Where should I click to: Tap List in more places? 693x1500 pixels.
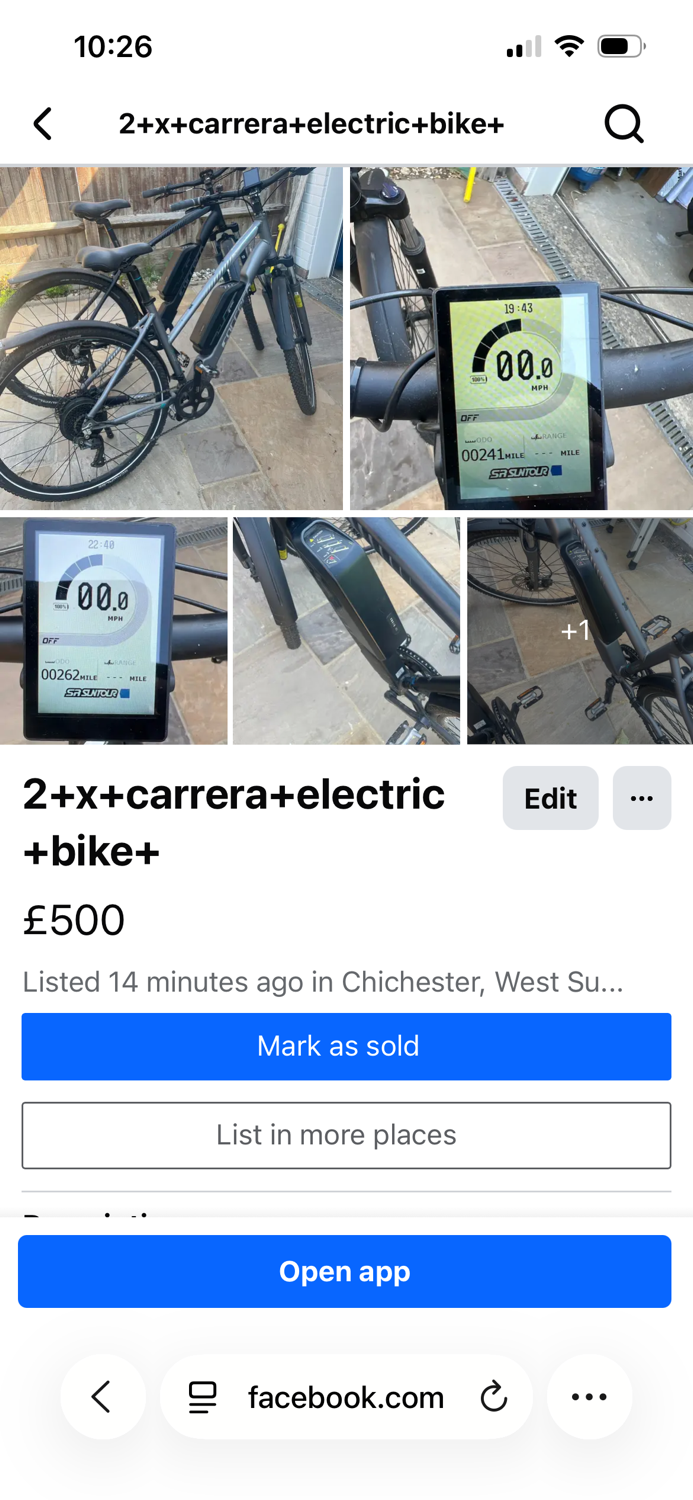346,1135
